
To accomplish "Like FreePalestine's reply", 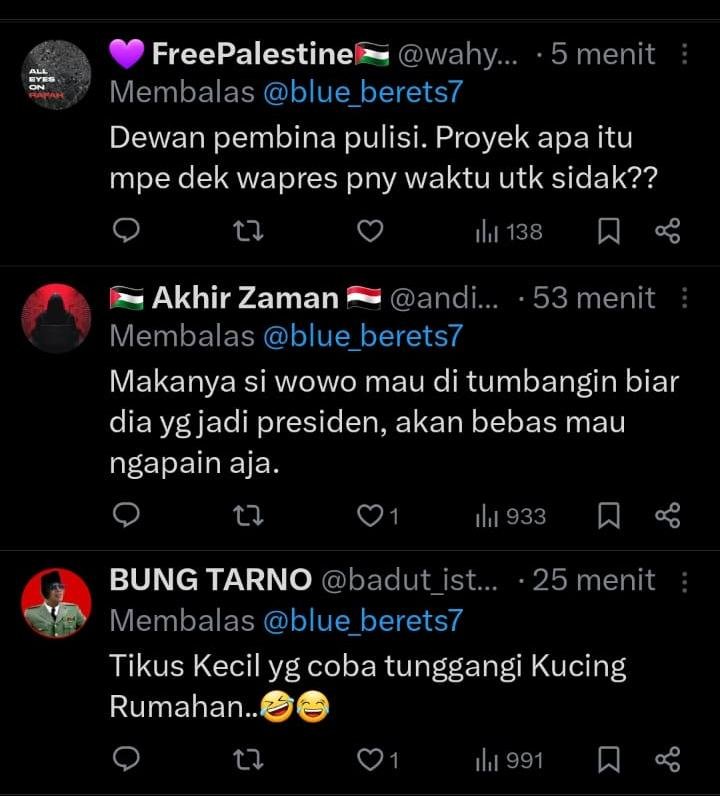I will point(371,232).
